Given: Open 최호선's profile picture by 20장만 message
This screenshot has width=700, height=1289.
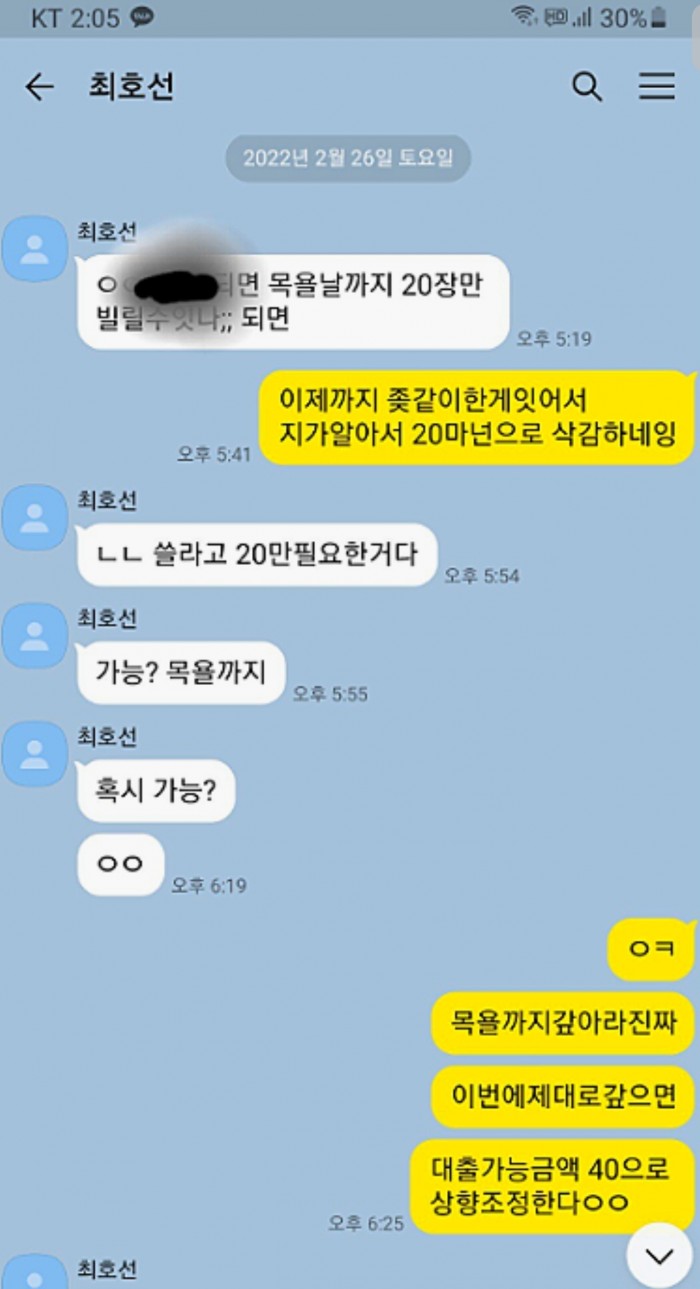Looking at the screenshot, I should point(35,248).
